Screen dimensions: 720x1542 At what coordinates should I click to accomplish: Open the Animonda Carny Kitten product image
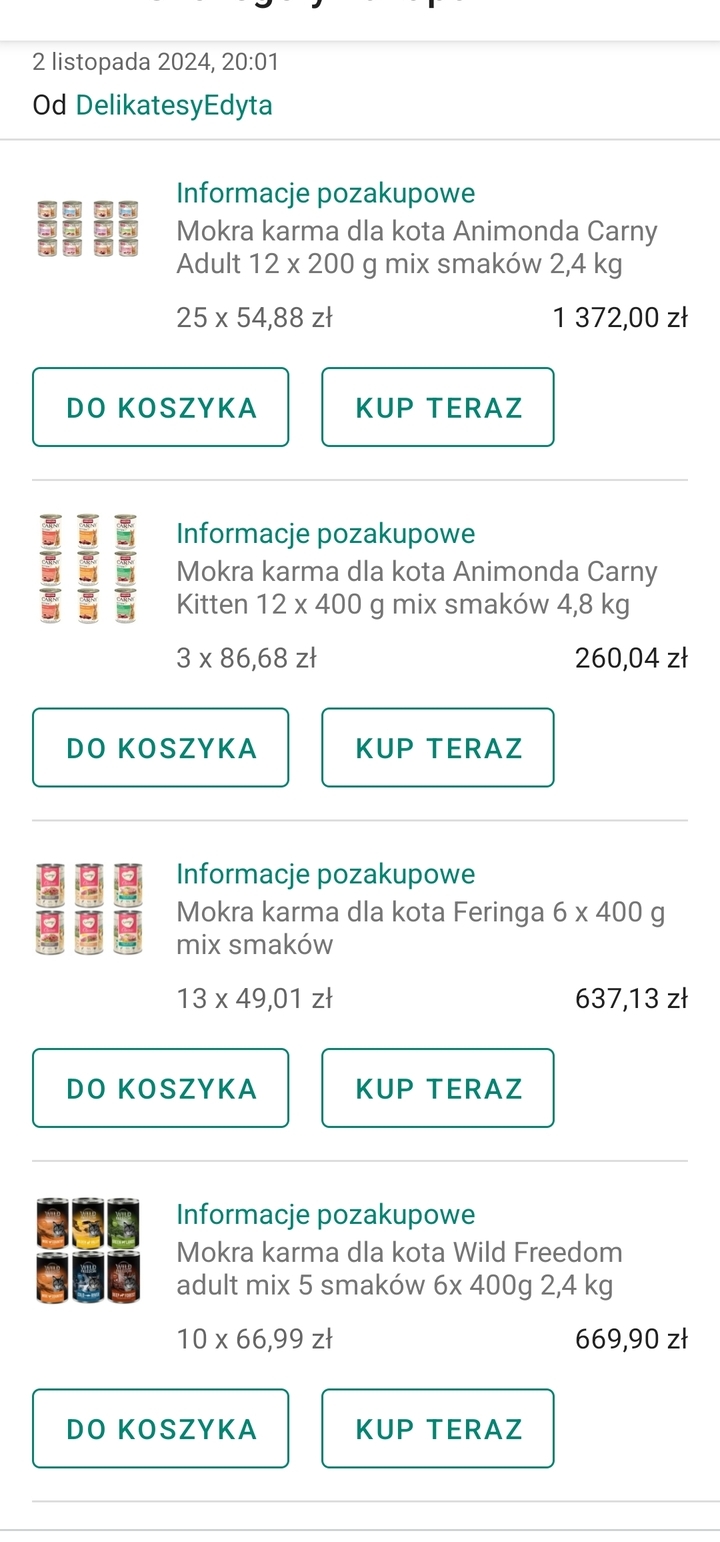click(x=88, y=569)
